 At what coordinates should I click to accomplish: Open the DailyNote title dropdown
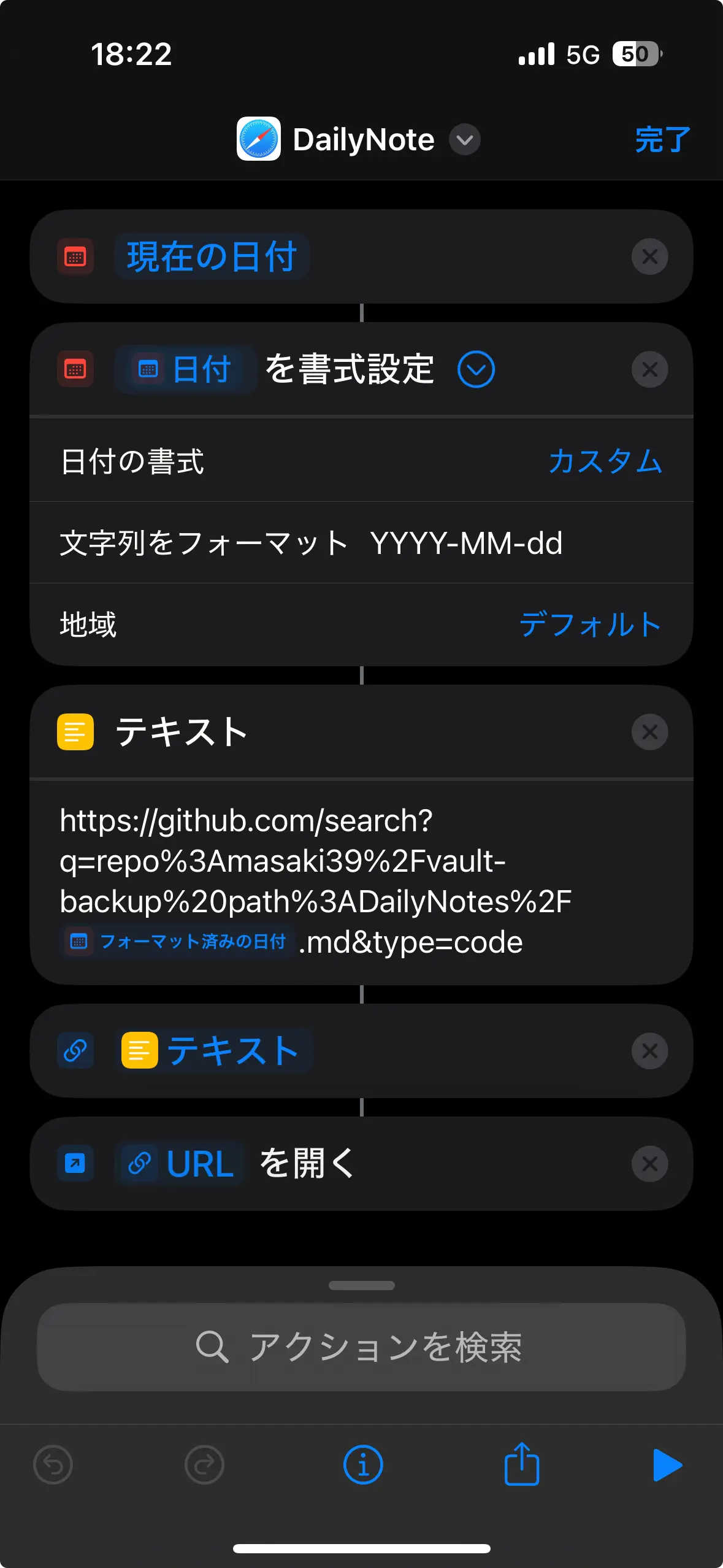point(464,140)
